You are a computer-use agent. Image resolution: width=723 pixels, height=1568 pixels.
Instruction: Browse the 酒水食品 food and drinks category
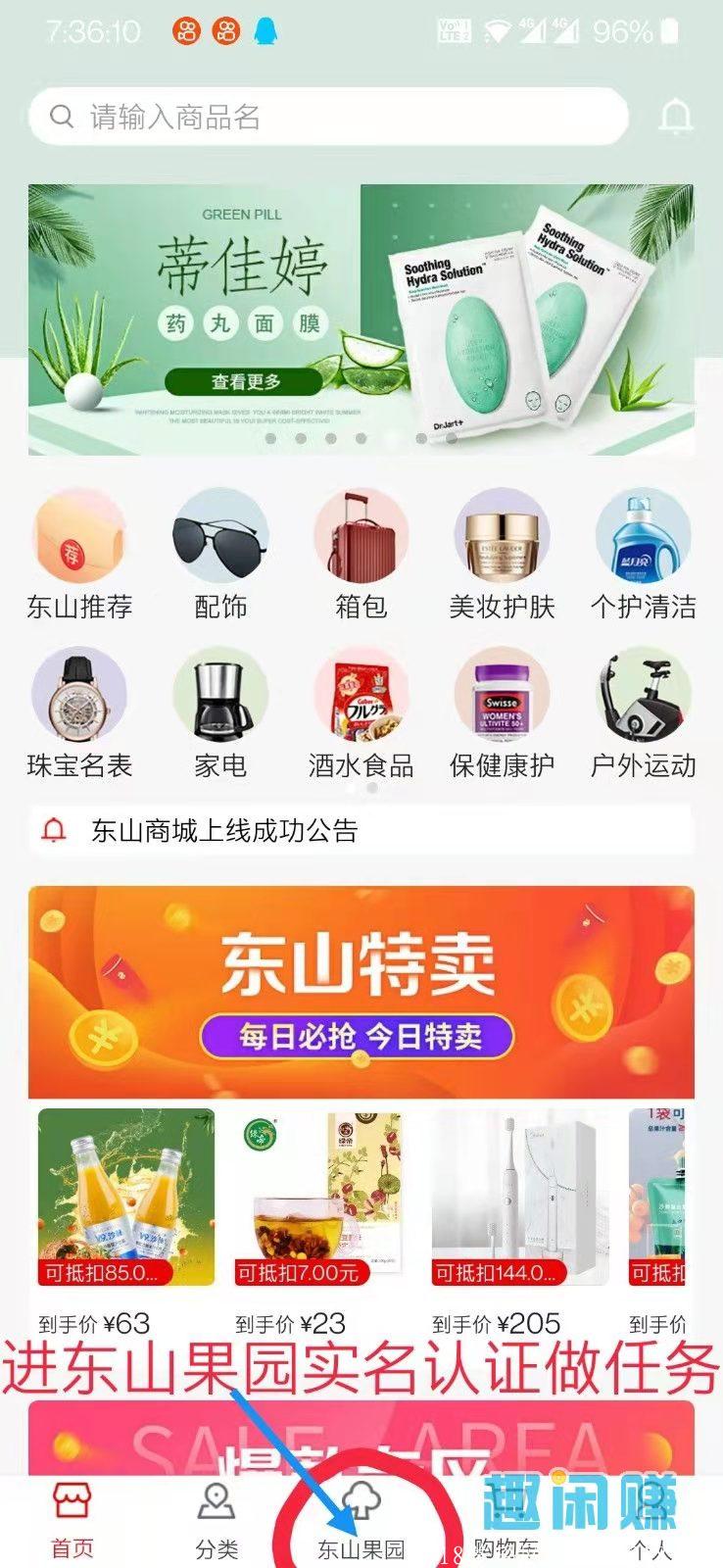click(360, 696)
